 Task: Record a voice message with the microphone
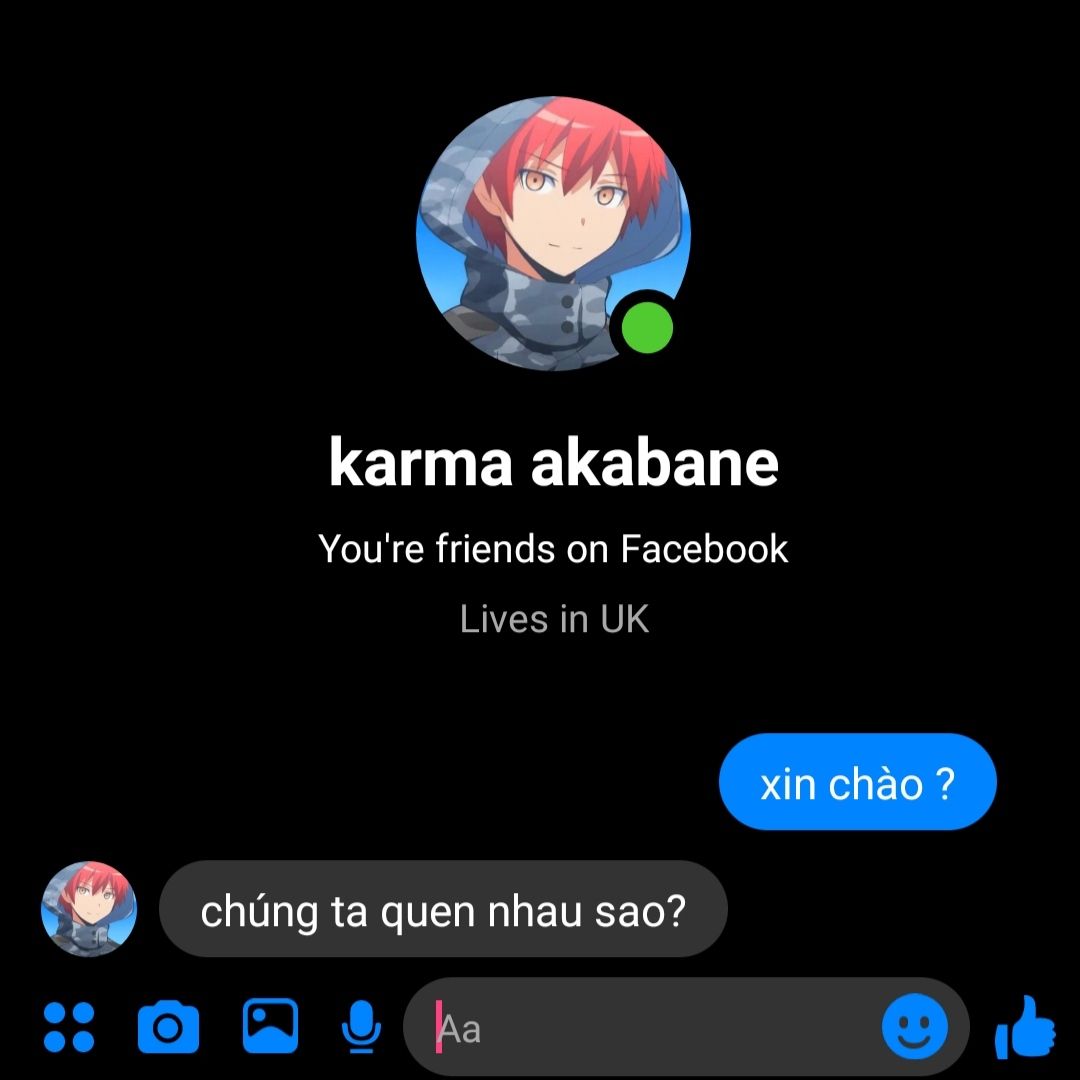pos(360,1027)
